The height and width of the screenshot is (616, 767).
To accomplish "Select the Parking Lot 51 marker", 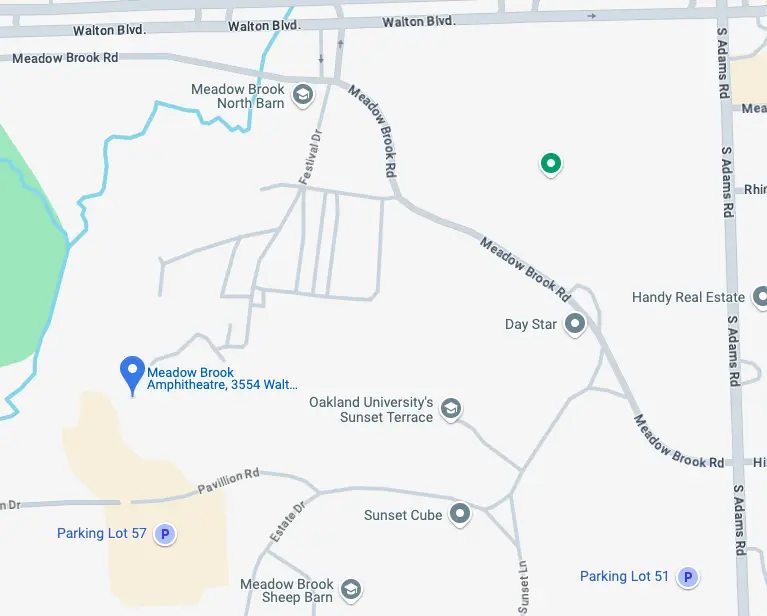I will pyautogui.click(x=686, y=577).
